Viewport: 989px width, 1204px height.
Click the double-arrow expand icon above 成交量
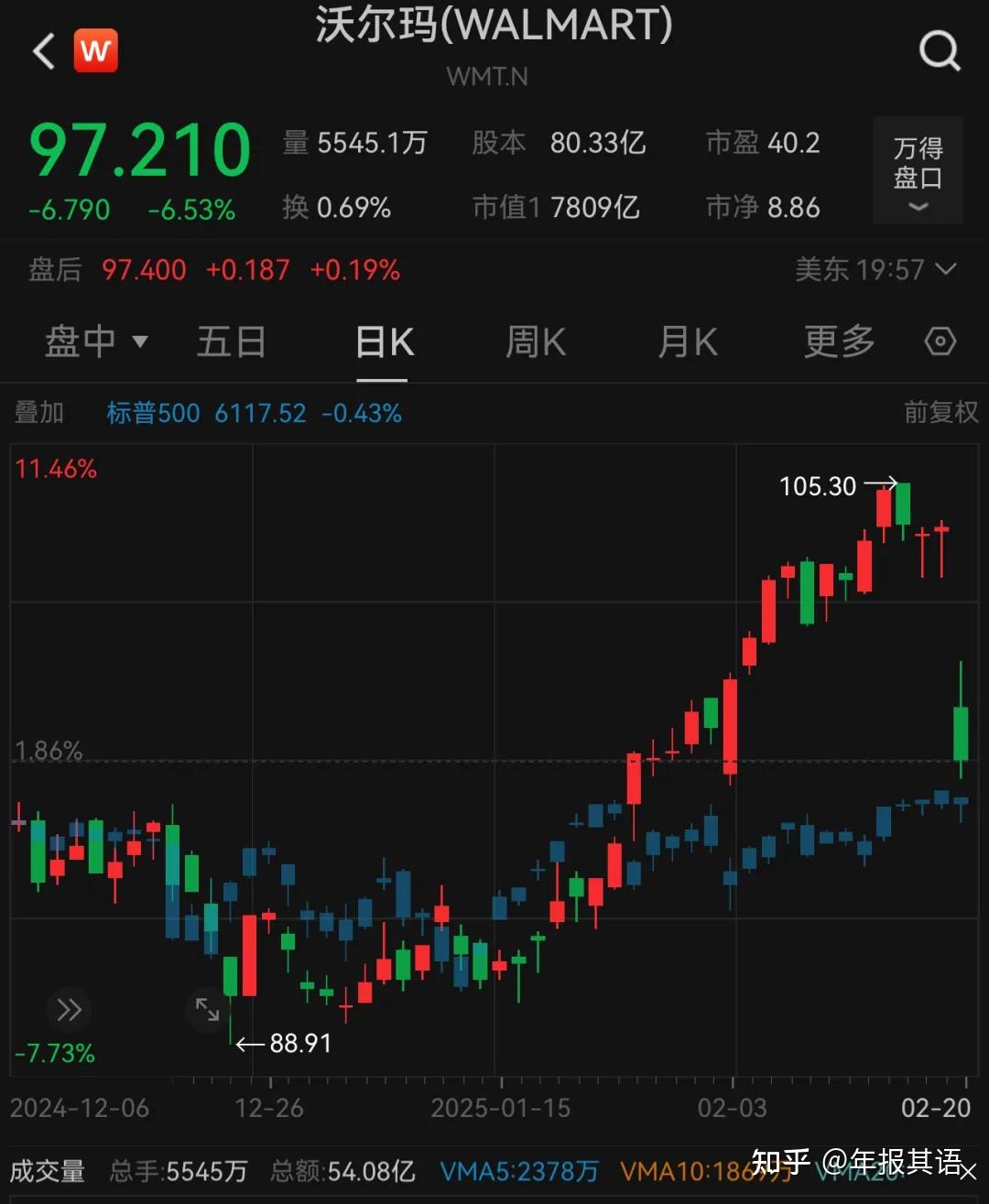coord(69,1010)
